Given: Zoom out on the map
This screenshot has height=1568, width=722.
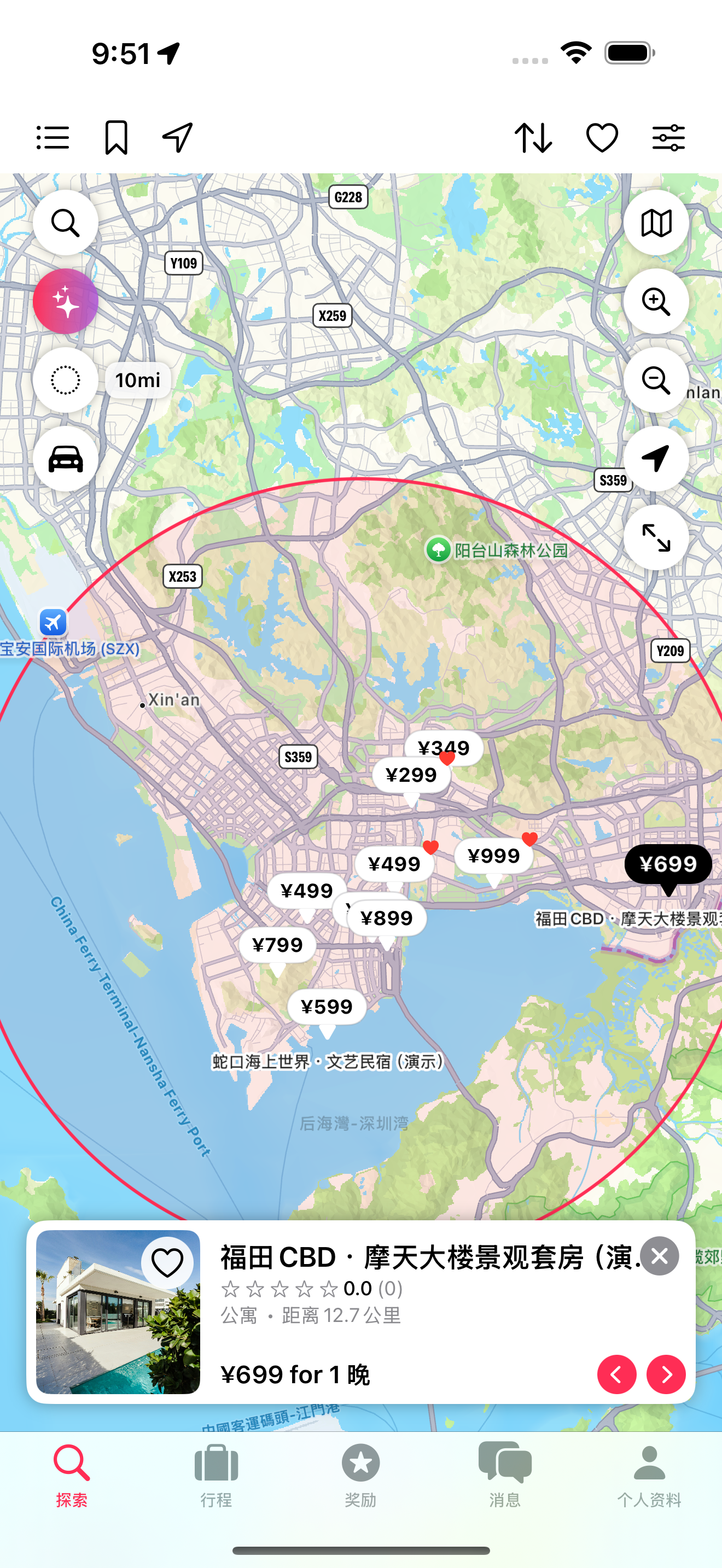Looking at the screenshot, I should 656,381.
